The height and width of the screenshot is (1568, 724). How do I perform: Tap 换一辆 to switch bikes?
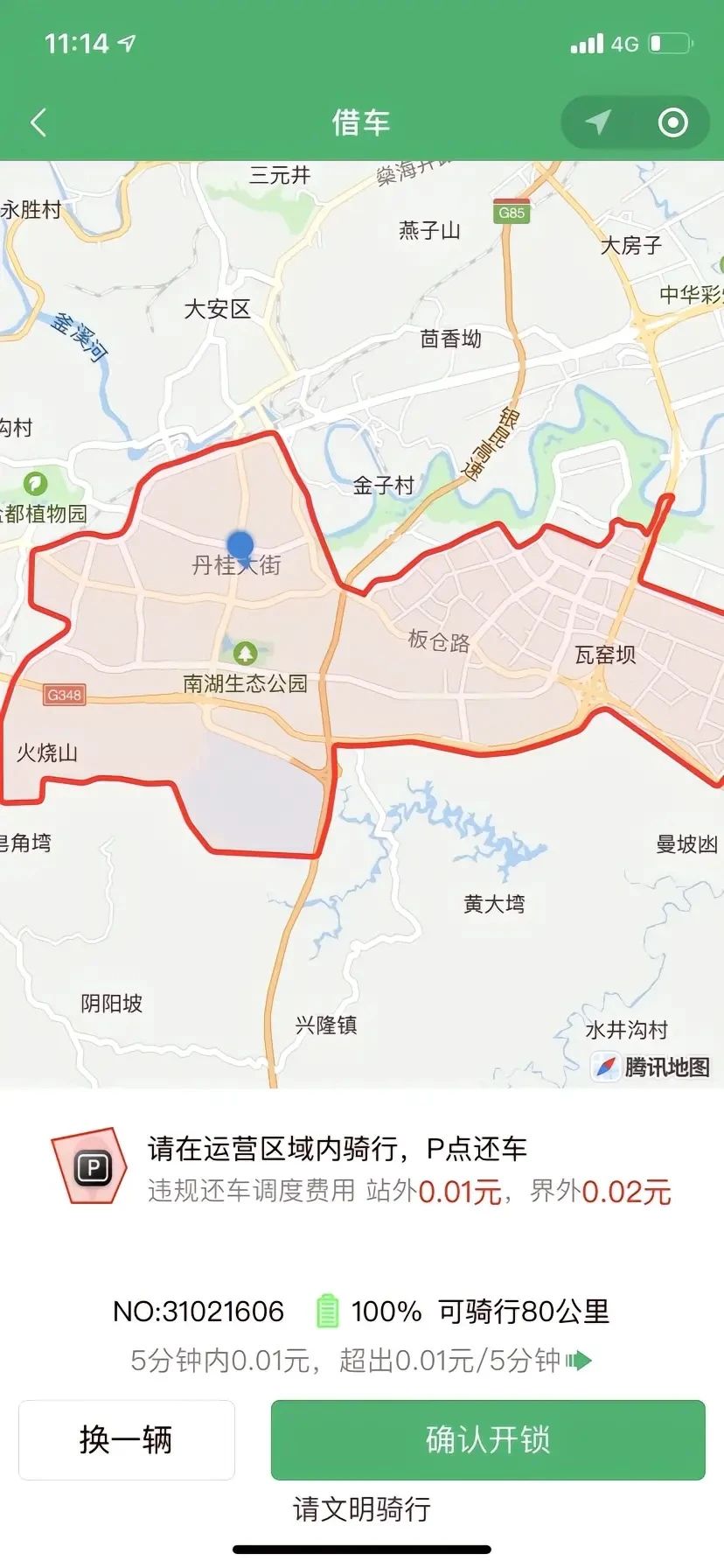coord(127,1439)
